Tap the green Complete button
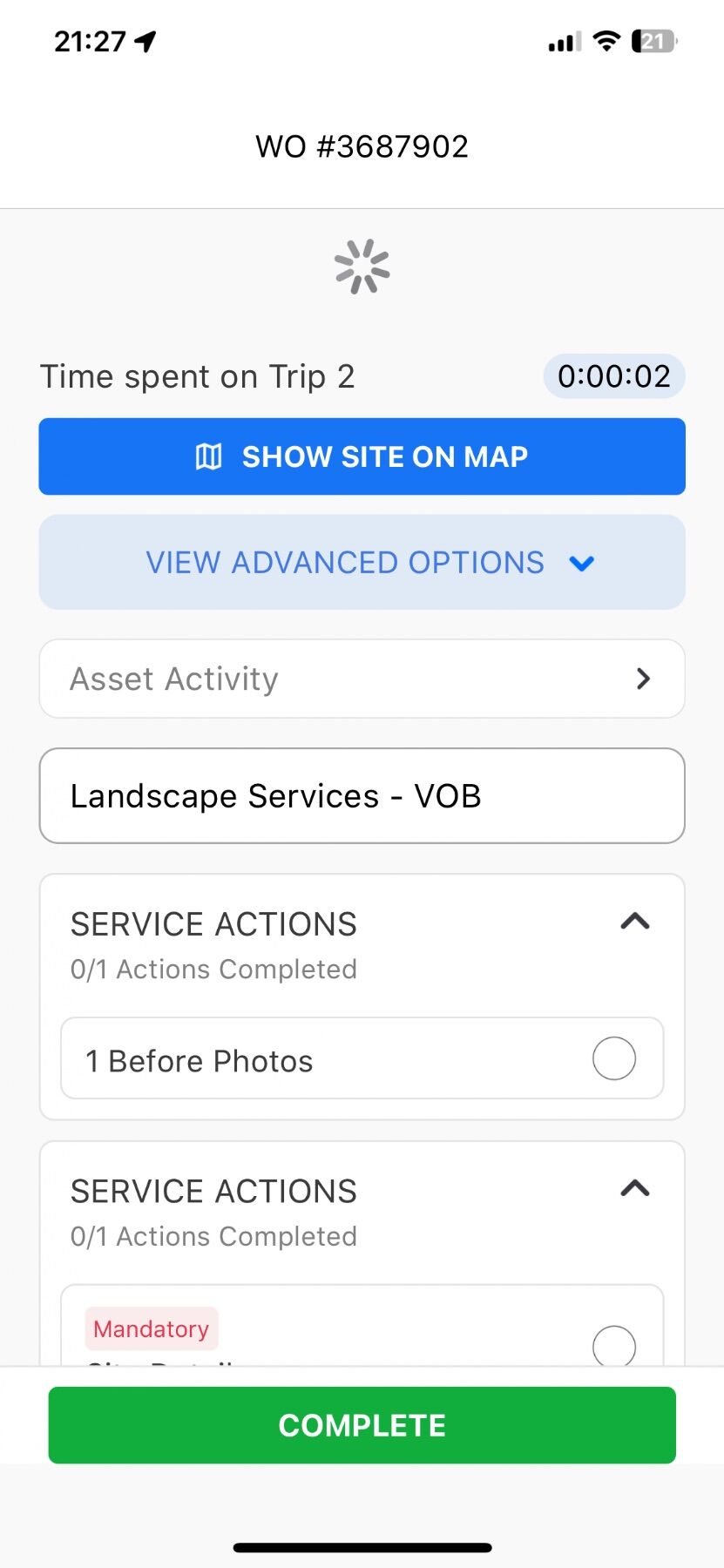 pos(362,1425)
